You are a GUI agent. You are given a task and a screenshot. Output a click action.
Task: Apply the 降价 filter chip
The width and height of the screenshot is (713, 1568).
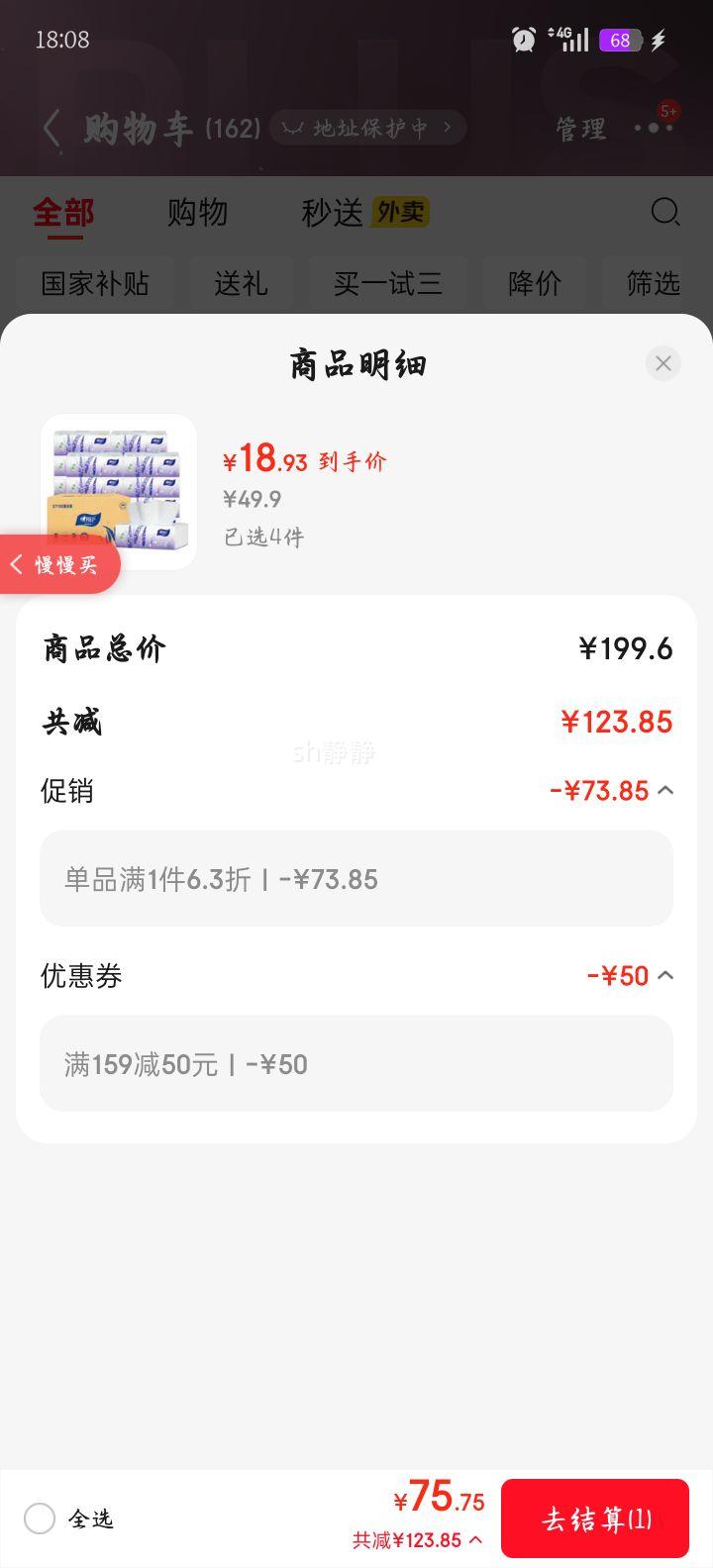coord(535,284)
